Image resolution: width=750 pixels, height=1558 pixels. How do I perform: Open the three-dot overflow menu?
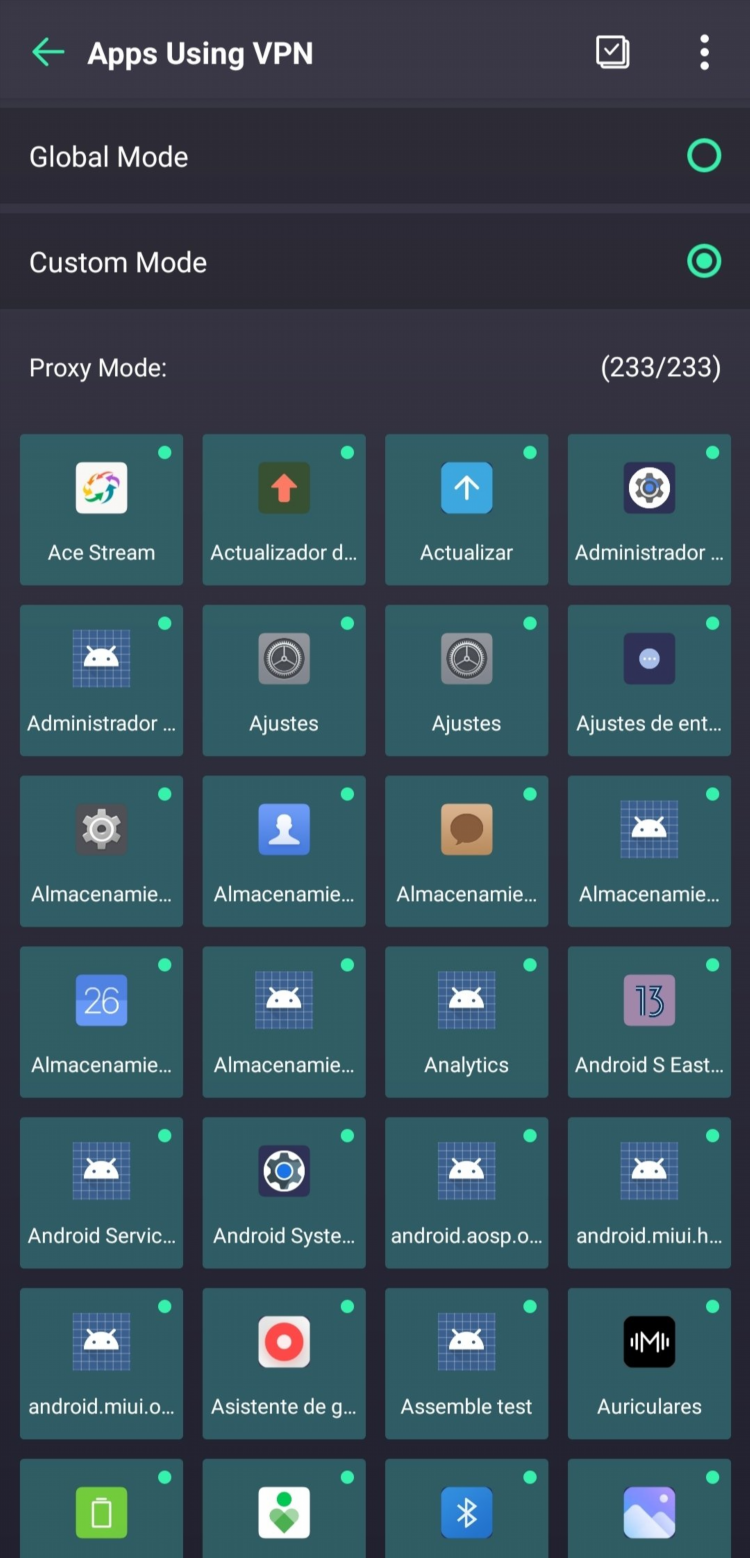coord(704,53)
